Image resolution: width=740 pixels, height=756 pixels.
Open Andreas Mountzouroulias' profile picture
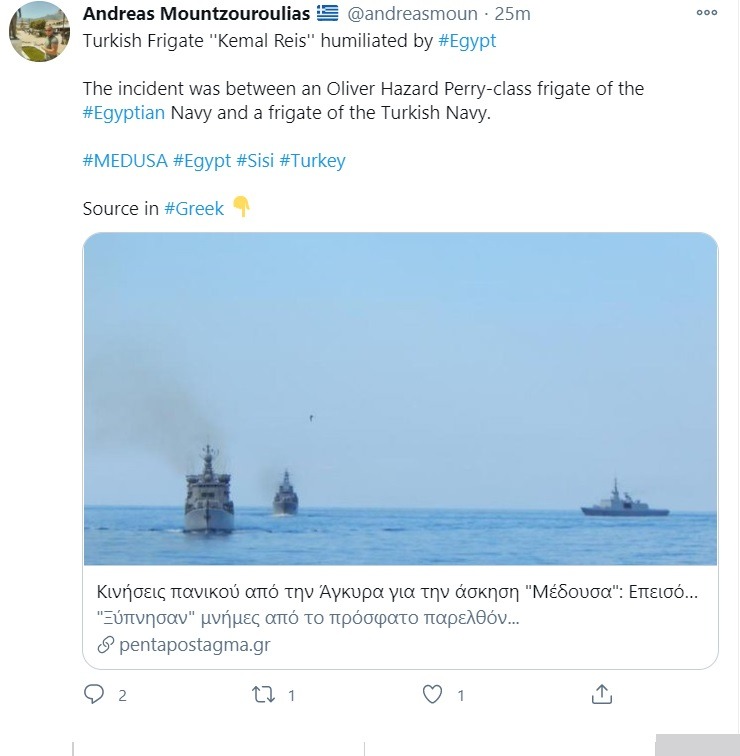[36, 33]
